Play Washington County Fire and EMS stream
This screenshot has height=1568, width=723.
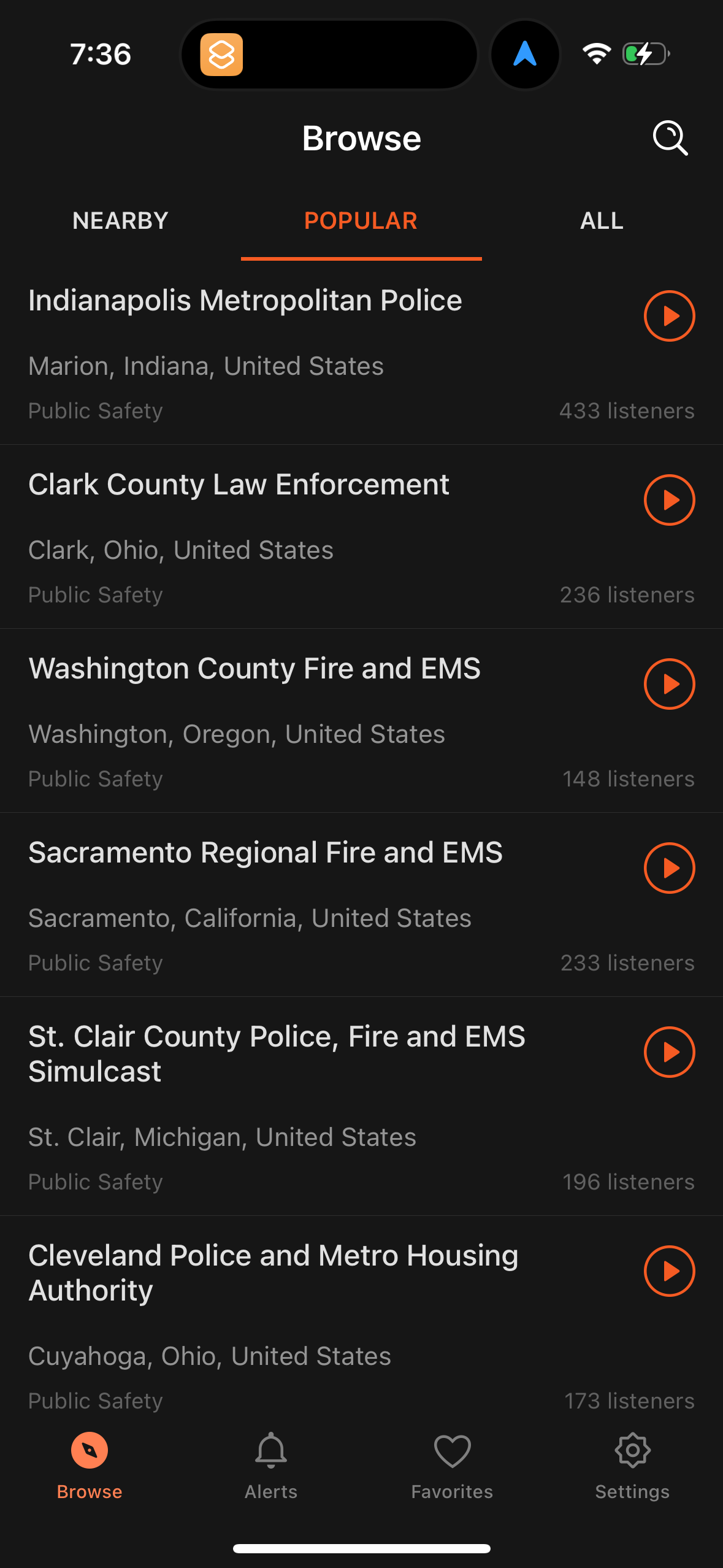pos(670,684)
